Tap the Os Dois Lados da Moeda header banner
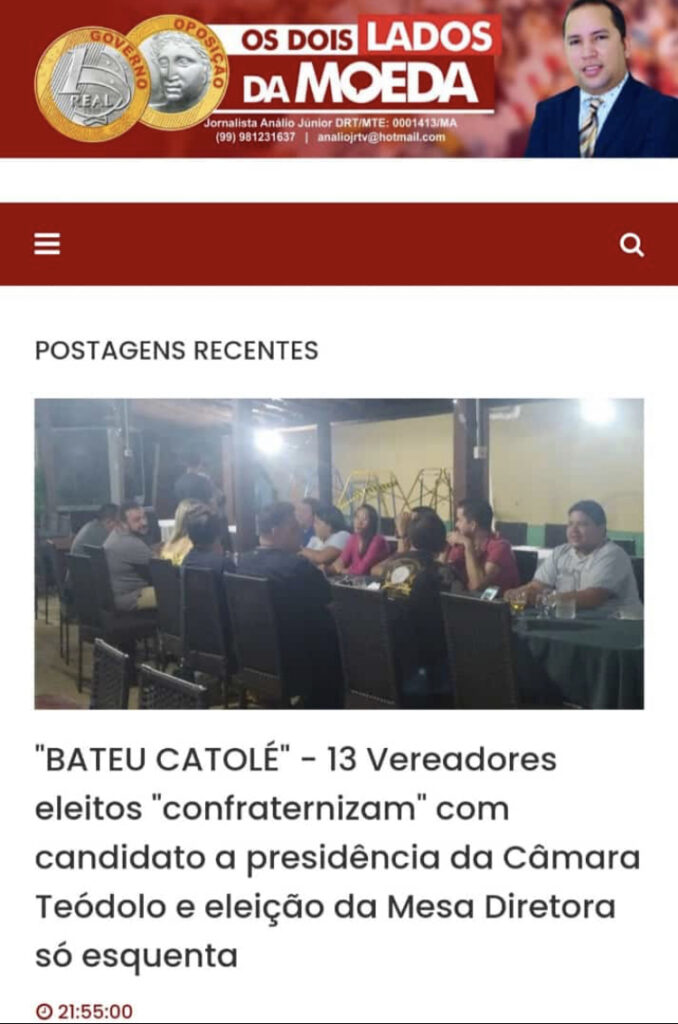 point(339,79)
